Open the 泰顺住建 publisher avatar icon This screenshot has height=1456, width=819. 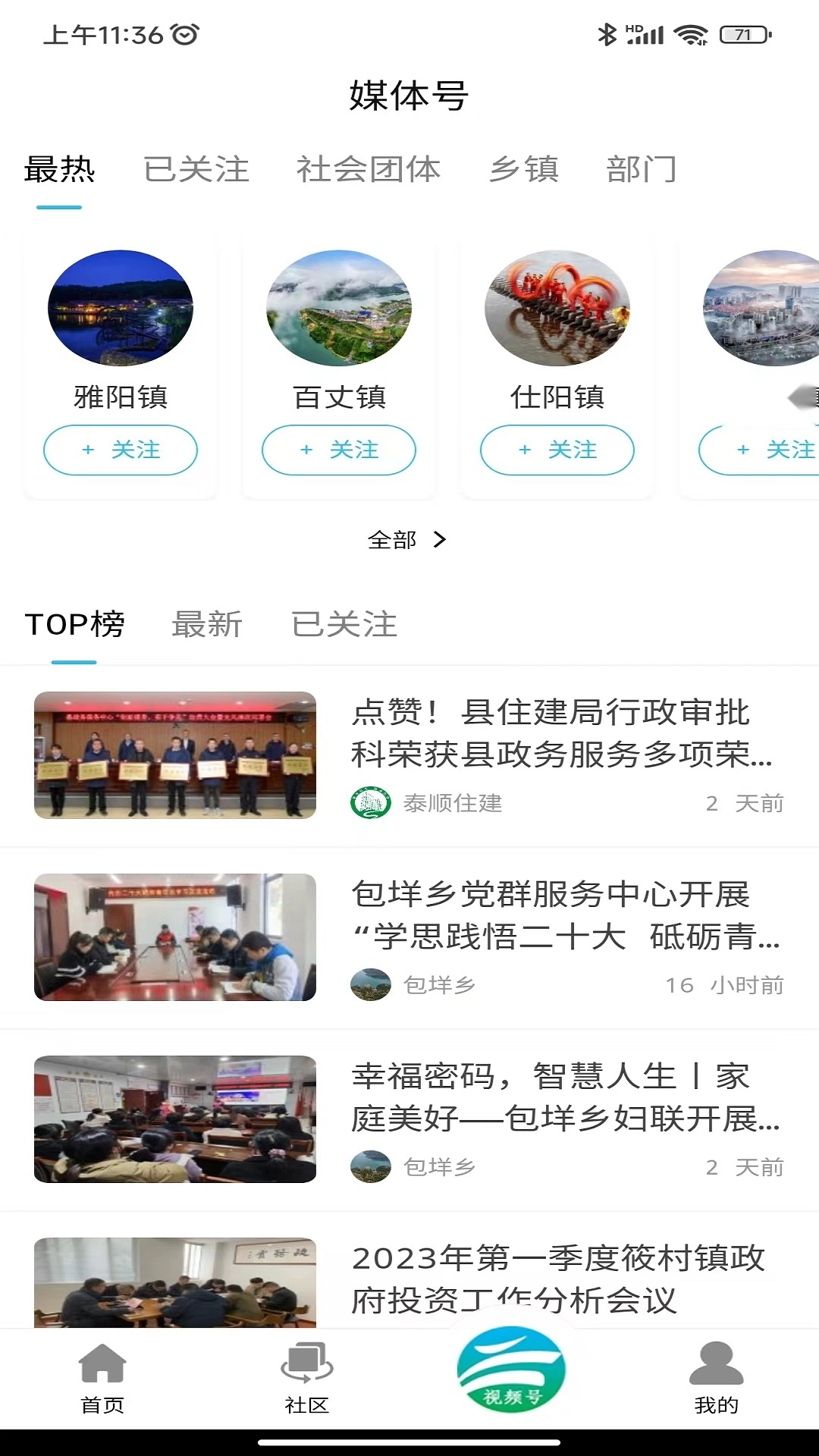tap(371, 803)
